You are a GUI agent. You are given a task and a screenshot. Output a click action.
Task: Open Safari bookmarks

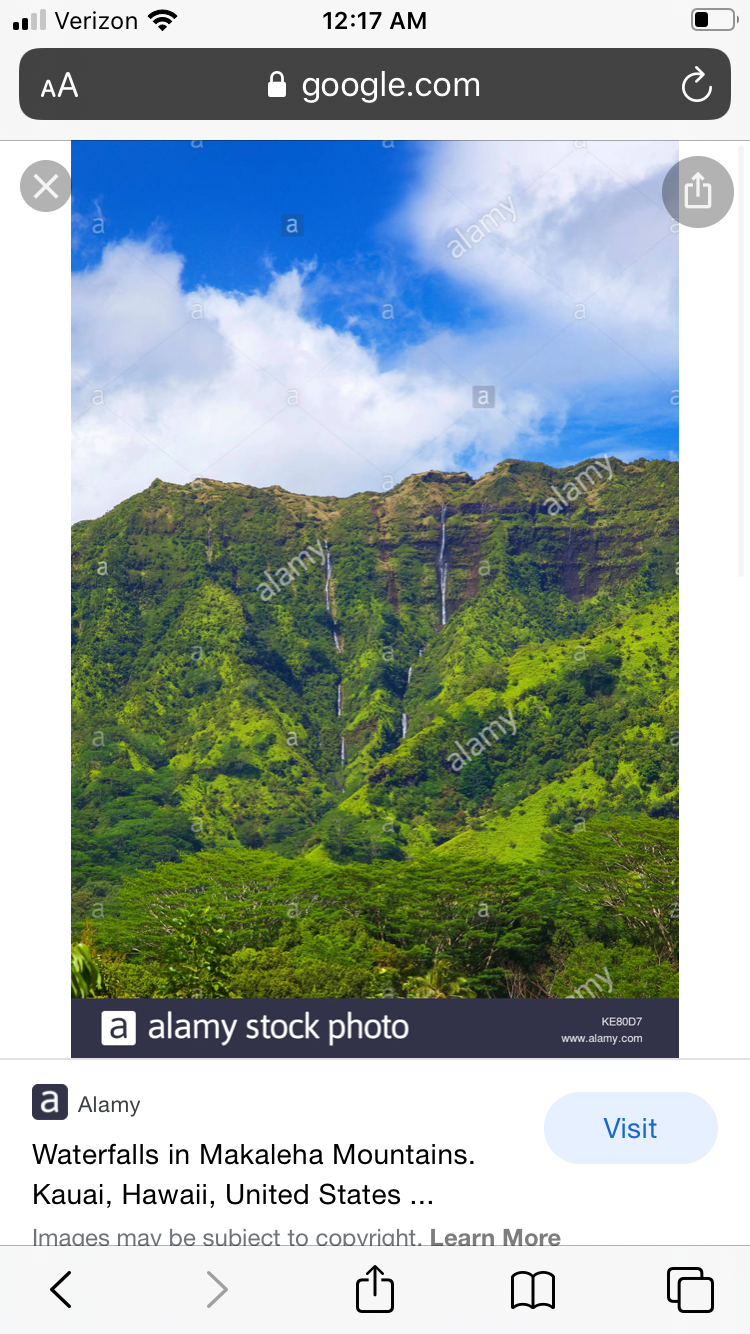[x=532, y=1289]
